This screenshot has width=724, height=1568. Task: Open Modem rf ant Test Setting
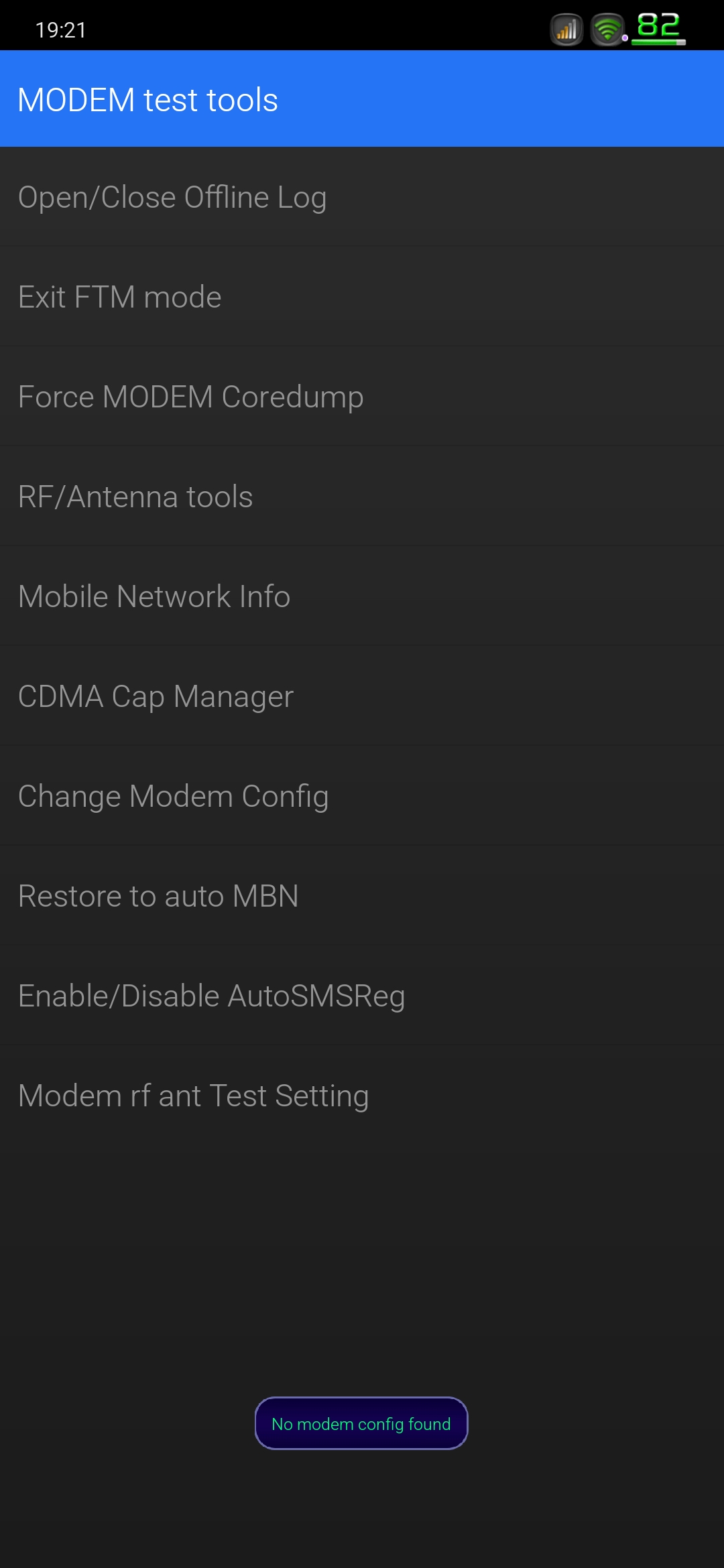click(x=362, y=1096)
